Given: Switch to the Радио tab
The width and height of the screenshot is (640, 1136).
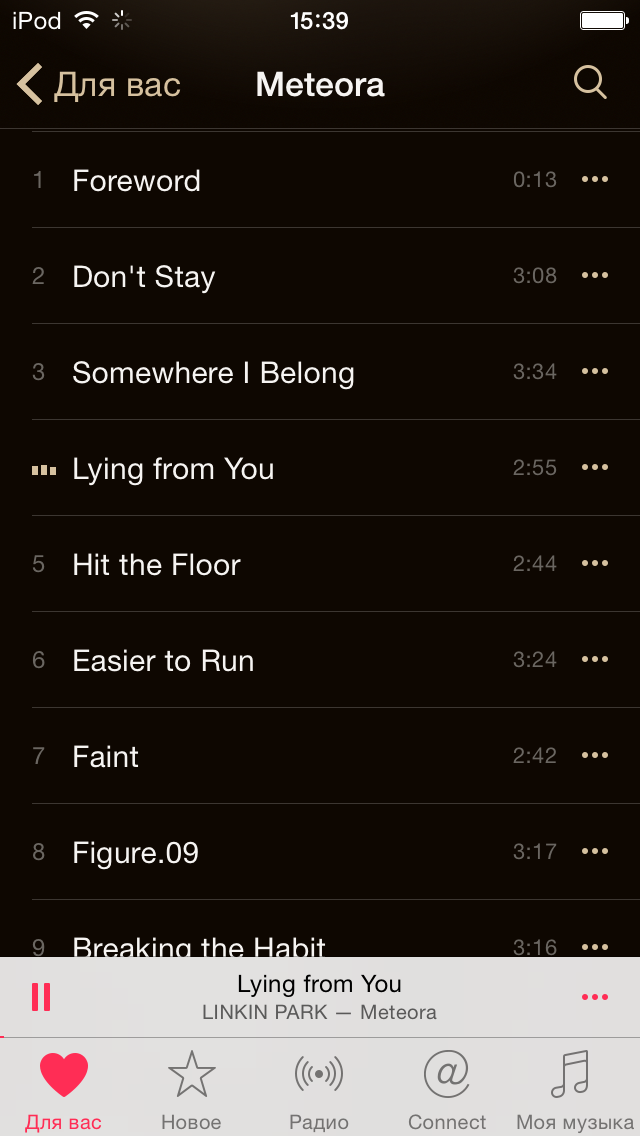Looking at the screenshot, I should click(319, 1089).
